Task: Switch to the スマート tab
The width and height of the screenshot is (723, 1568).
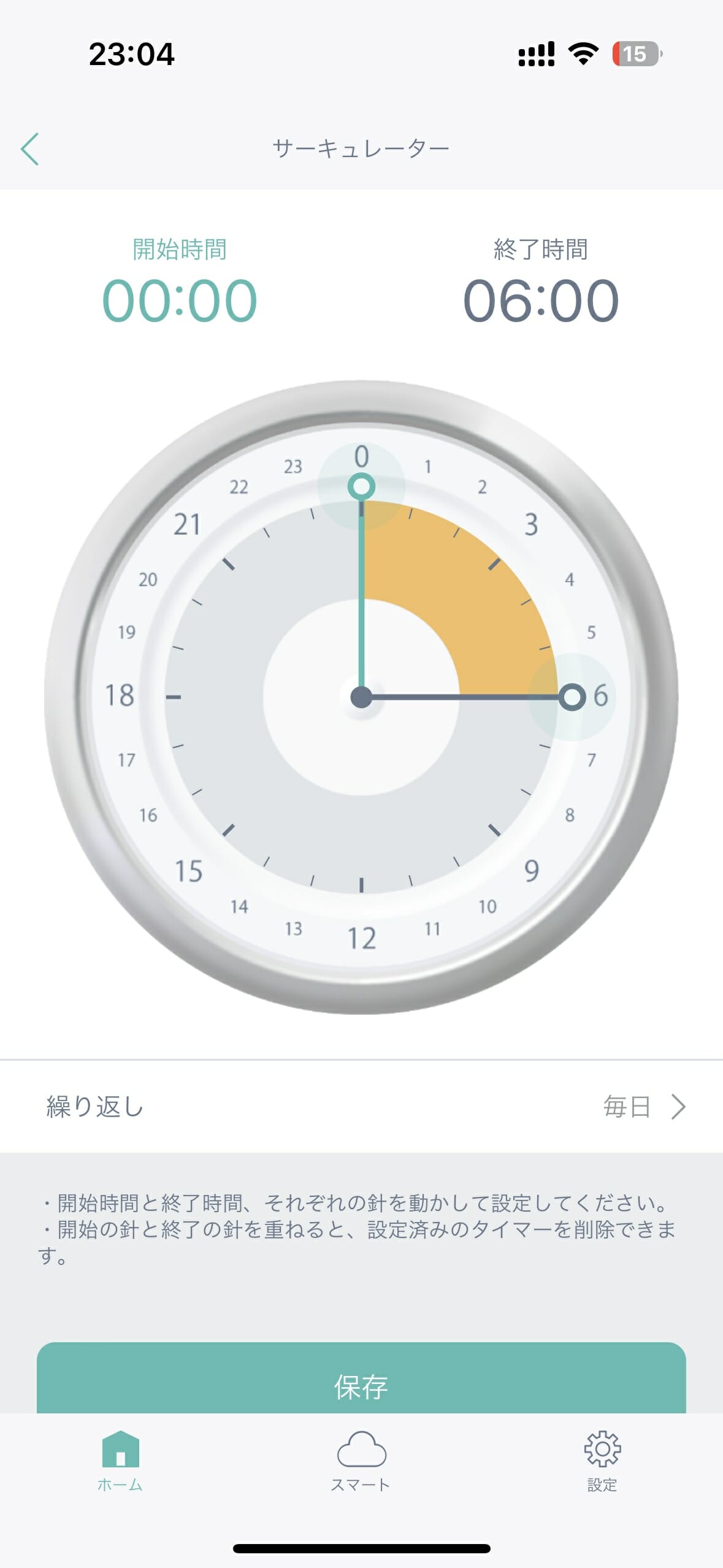Action: [x=361, y=1461]
